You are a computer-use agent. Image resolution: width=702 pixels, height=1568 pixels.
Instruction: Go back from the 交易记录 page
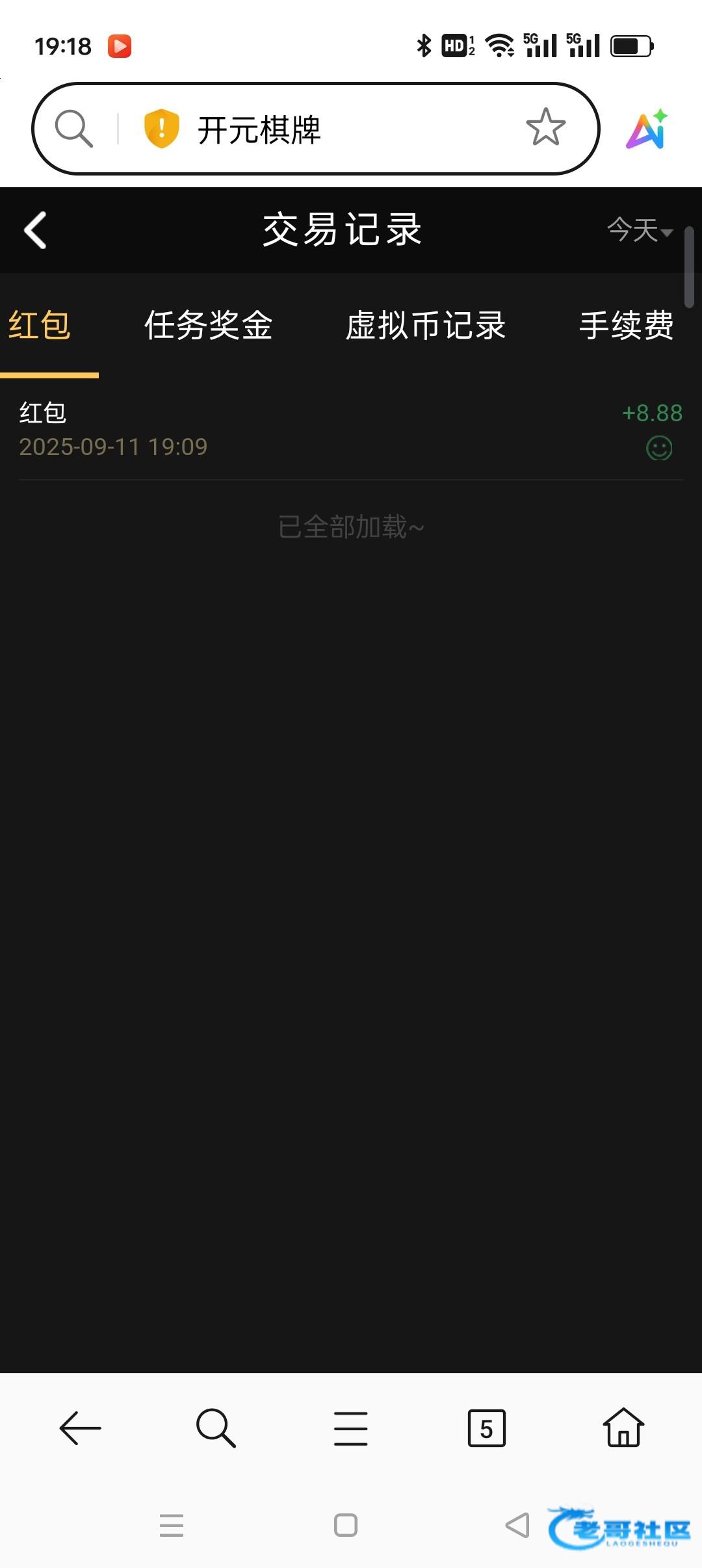[x=35, y=230]
